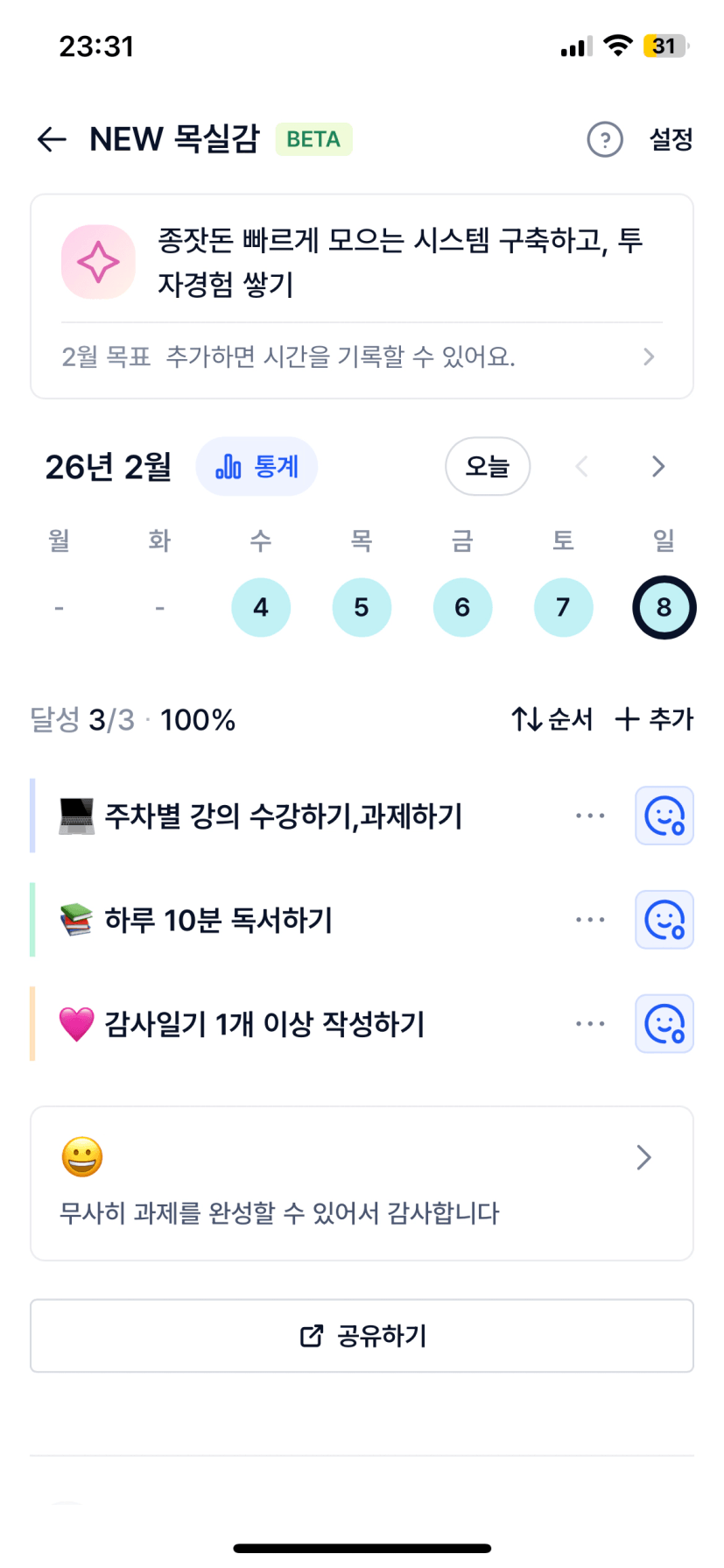
Task: Open the gratitude note card 무사히 과제를
Action: tap(362, 1183)
